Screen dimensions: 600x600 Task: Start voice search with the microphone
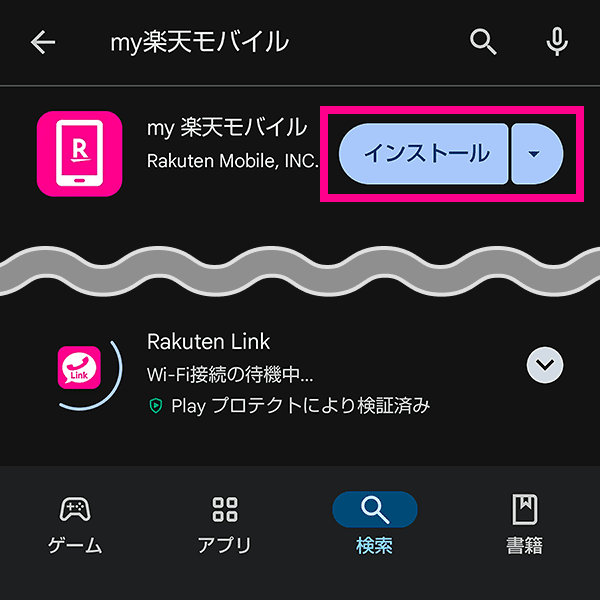[x=557, y=42]
